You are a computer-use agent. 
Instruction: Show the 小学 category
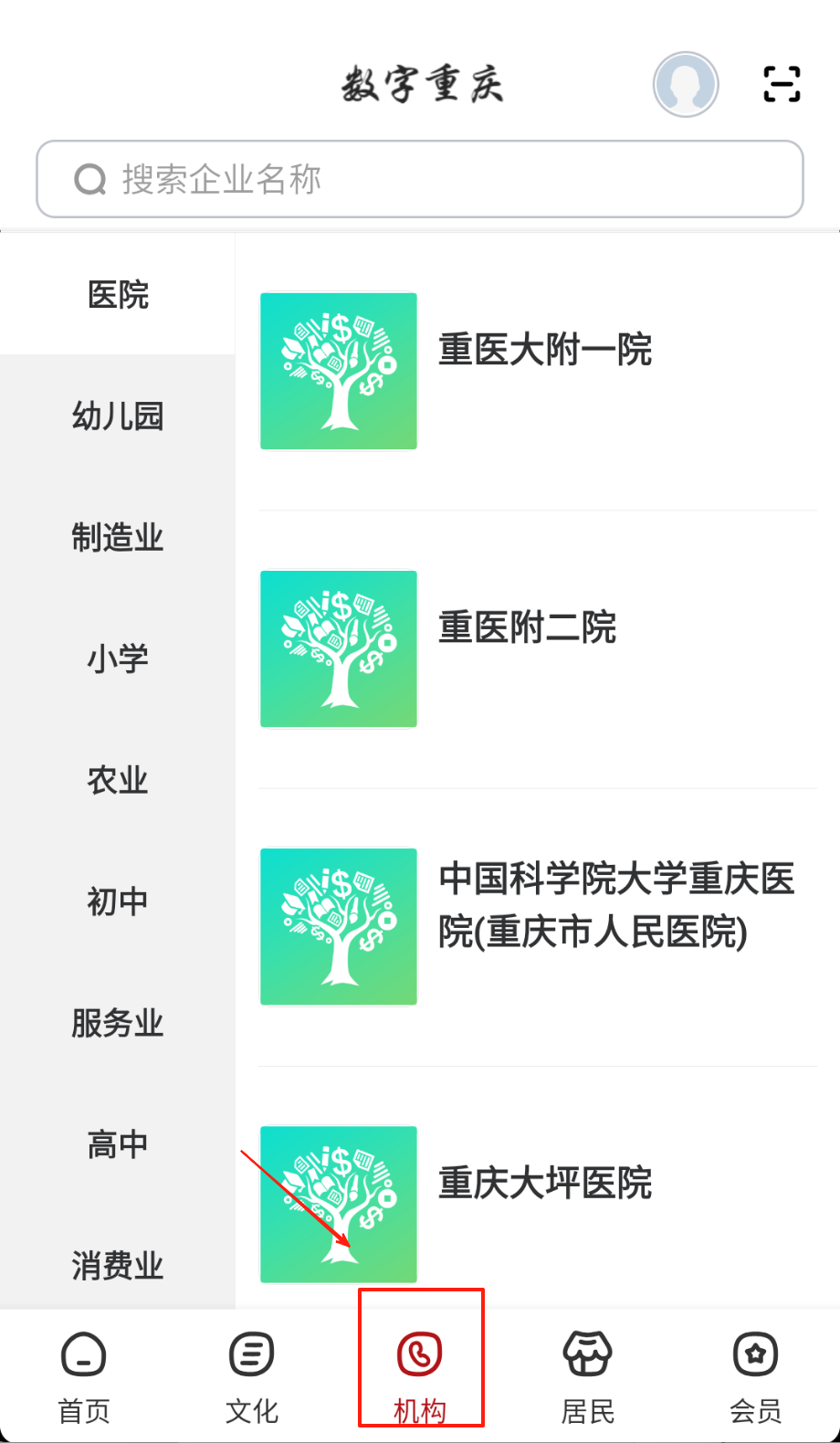(x=118, y=658)
